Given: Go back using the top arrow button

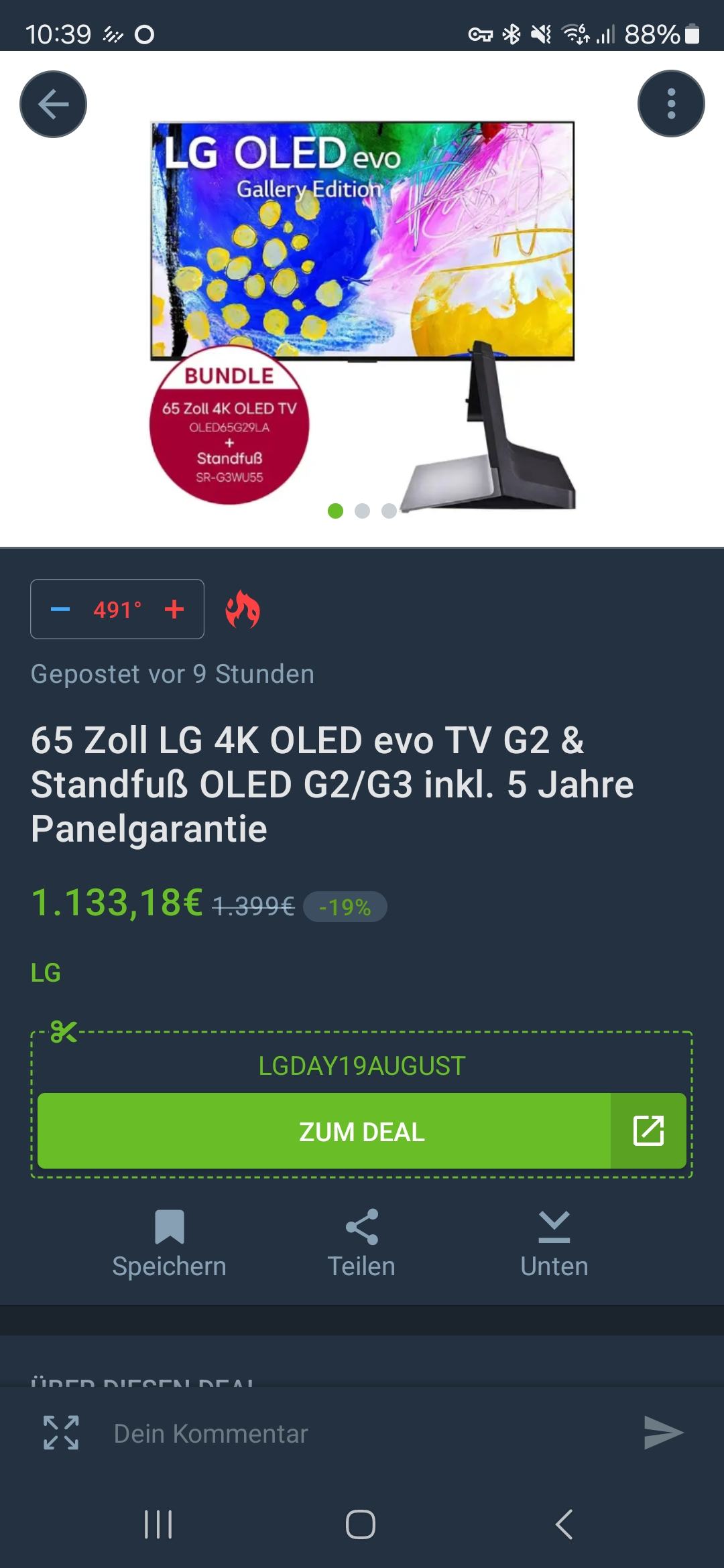Looking at the screenshot, I should 53,104.
